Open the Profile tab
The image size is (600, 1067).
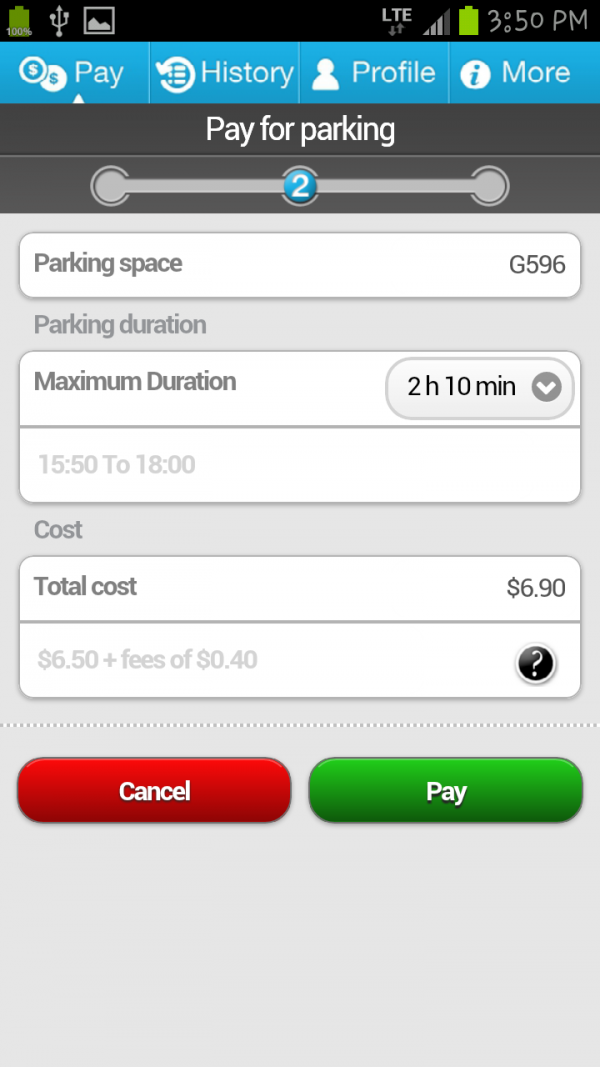tap(374, 73)
